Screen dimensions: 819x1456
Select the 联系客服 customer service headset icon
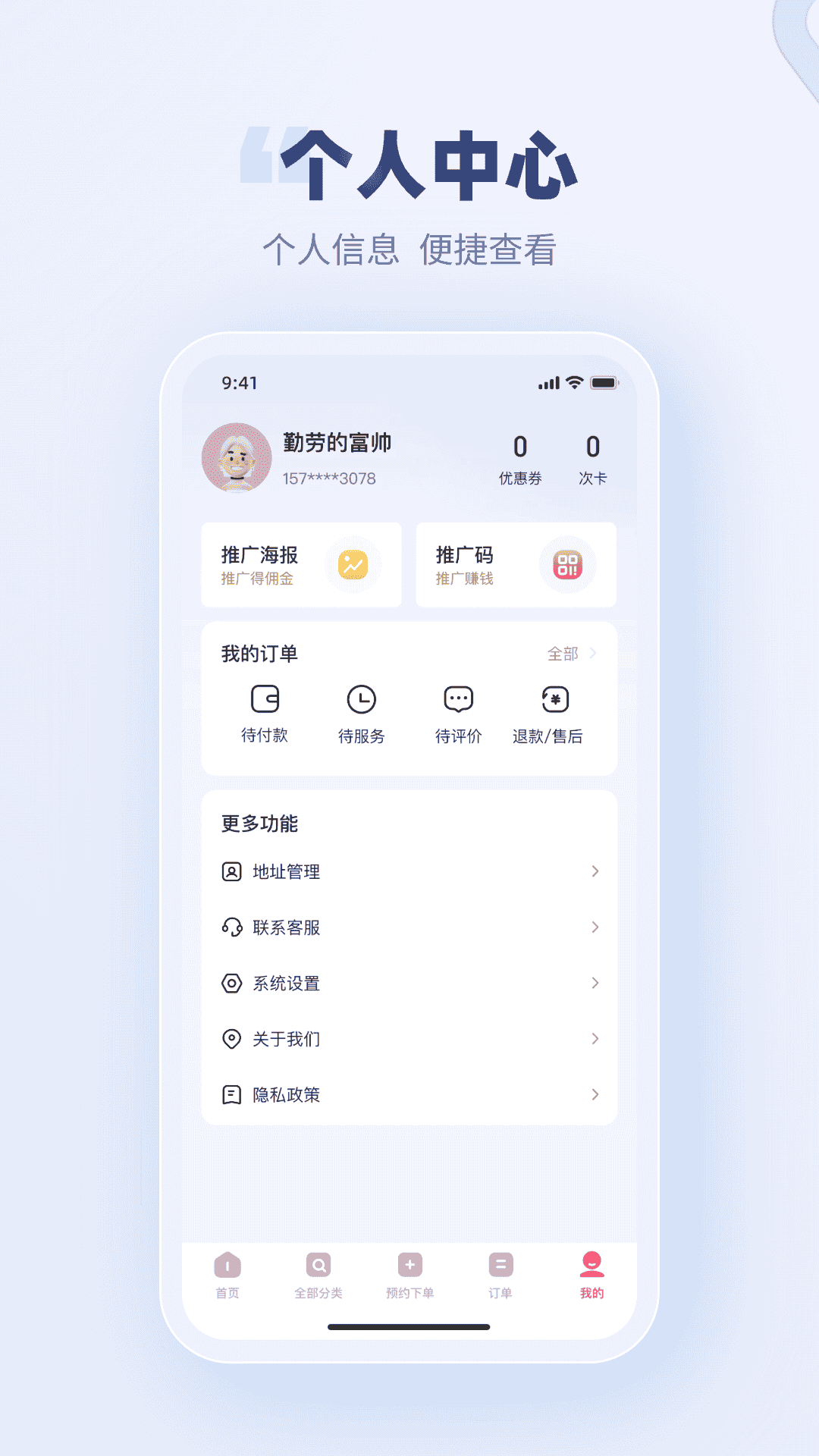(x=233, y=927)
